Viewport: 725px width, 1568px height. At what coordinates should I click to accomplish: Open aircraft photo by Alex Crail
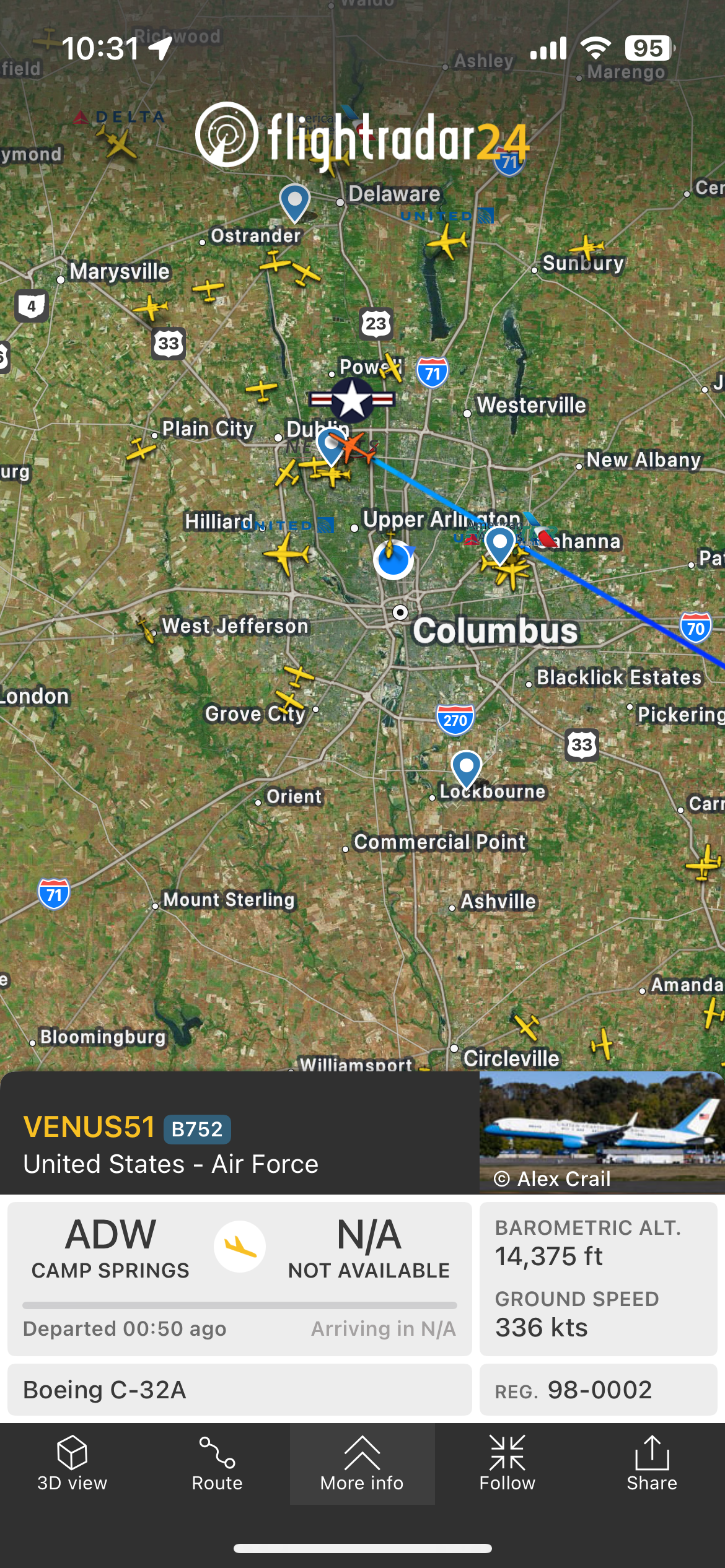[x=600, y=1132]
